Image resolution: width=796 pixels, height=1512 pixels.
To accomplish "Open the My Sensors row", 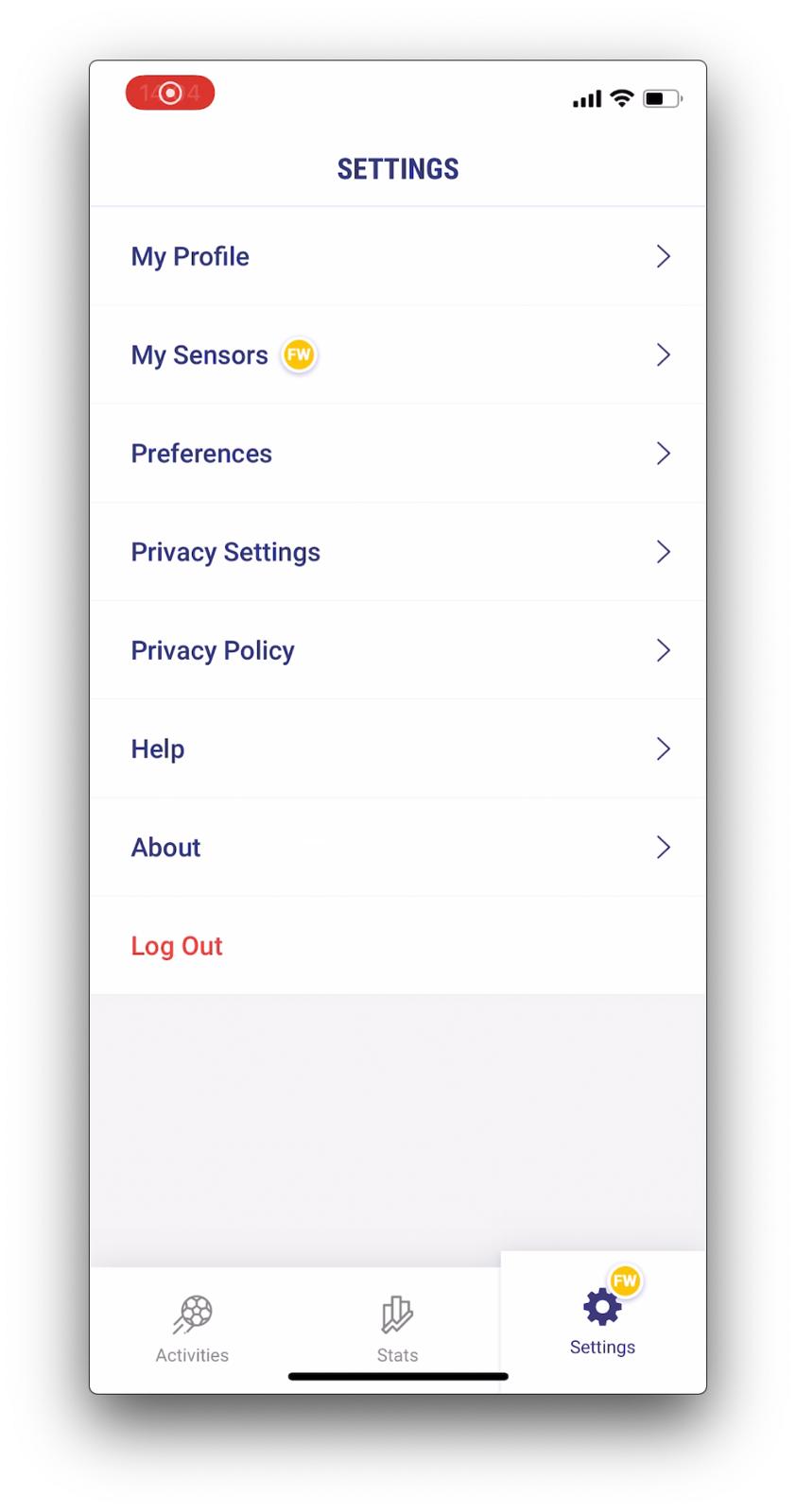I will pyautogui.click(x=397, y=355).
